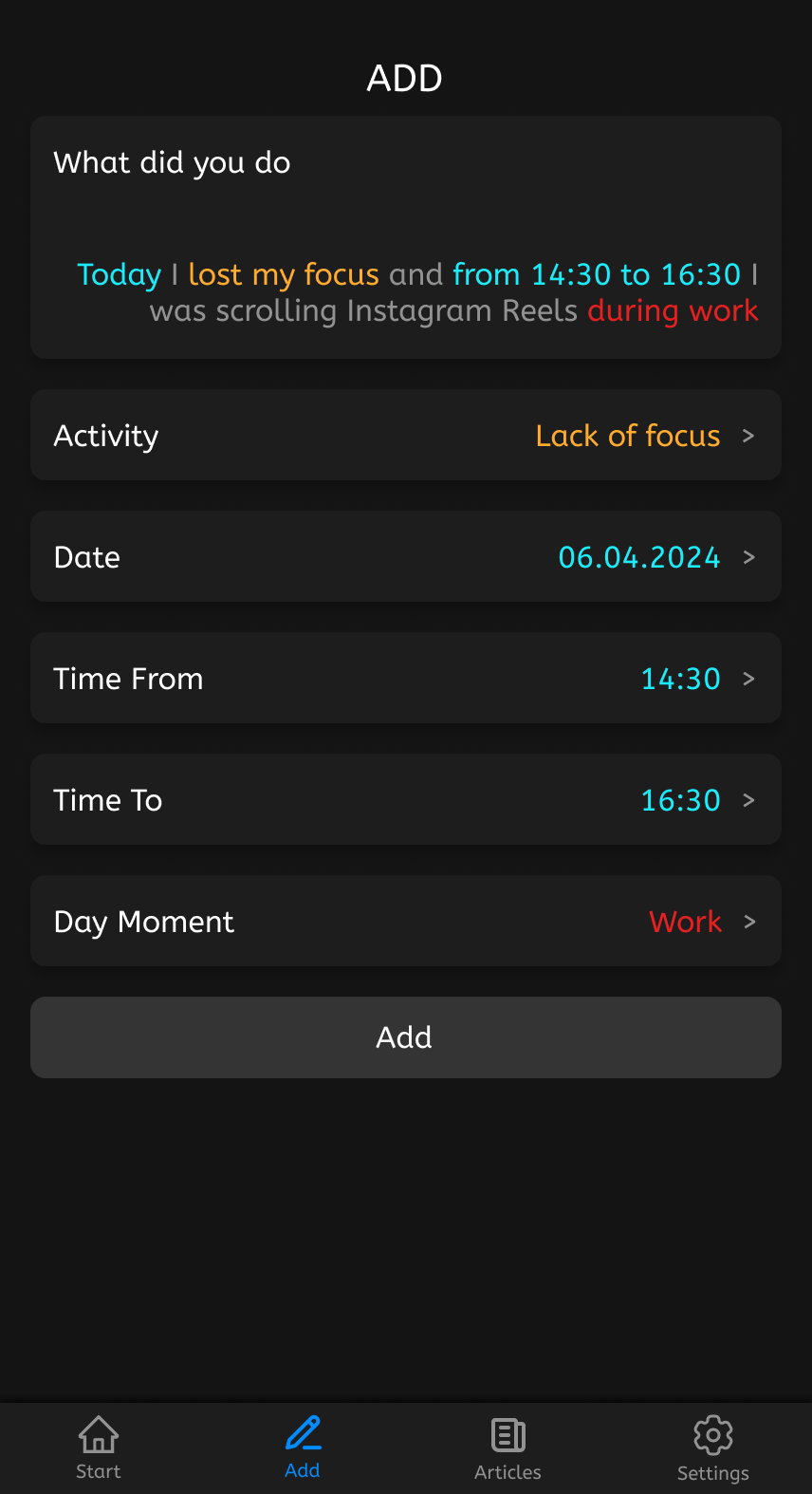This screenshot has height=1494, width=812.
Task: Tap the Add button to save entry
Action: coord(406,1037)
